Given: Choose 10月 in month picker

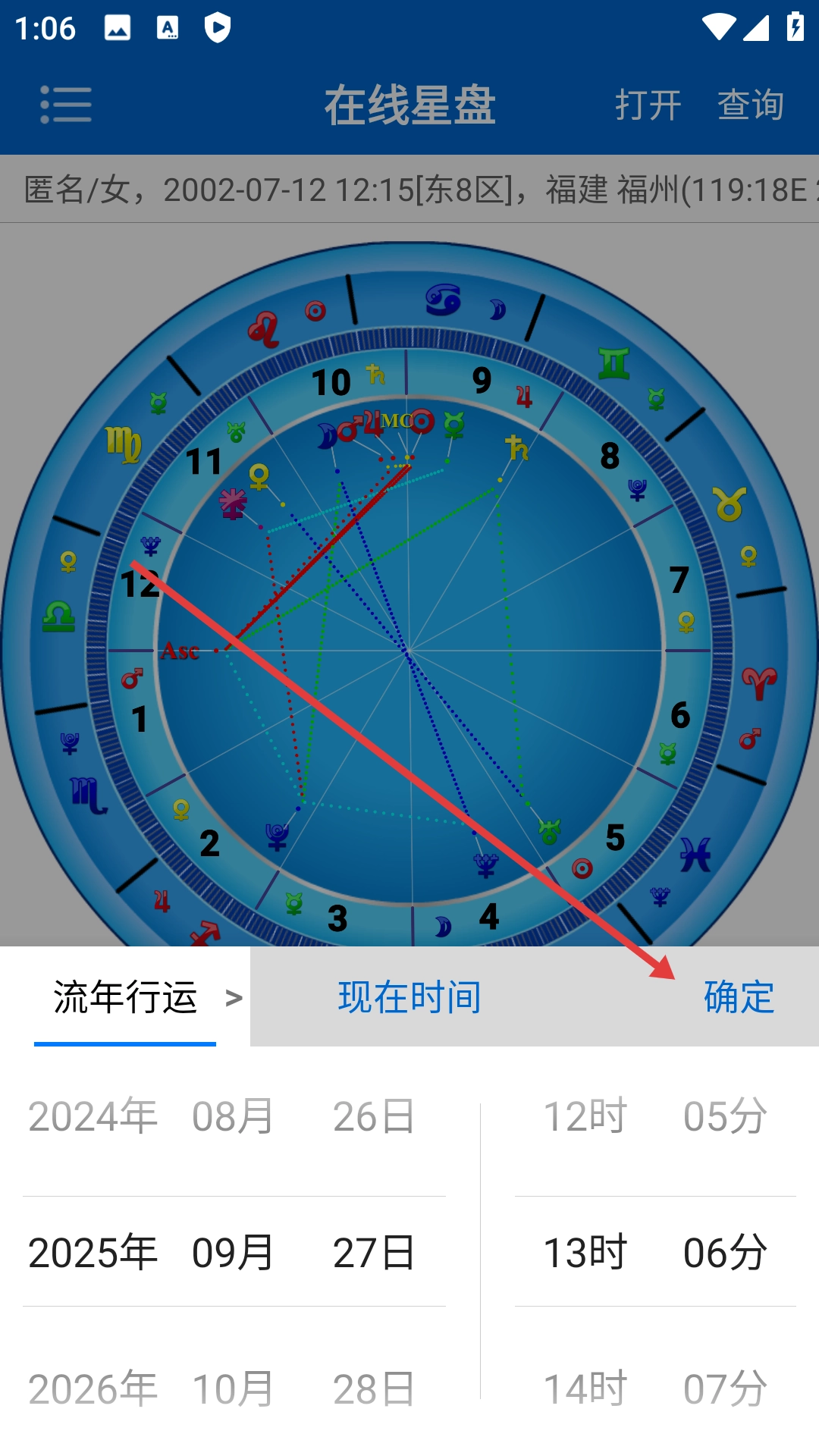Looking at the screenshot, I should click(x=233, y=1389).
